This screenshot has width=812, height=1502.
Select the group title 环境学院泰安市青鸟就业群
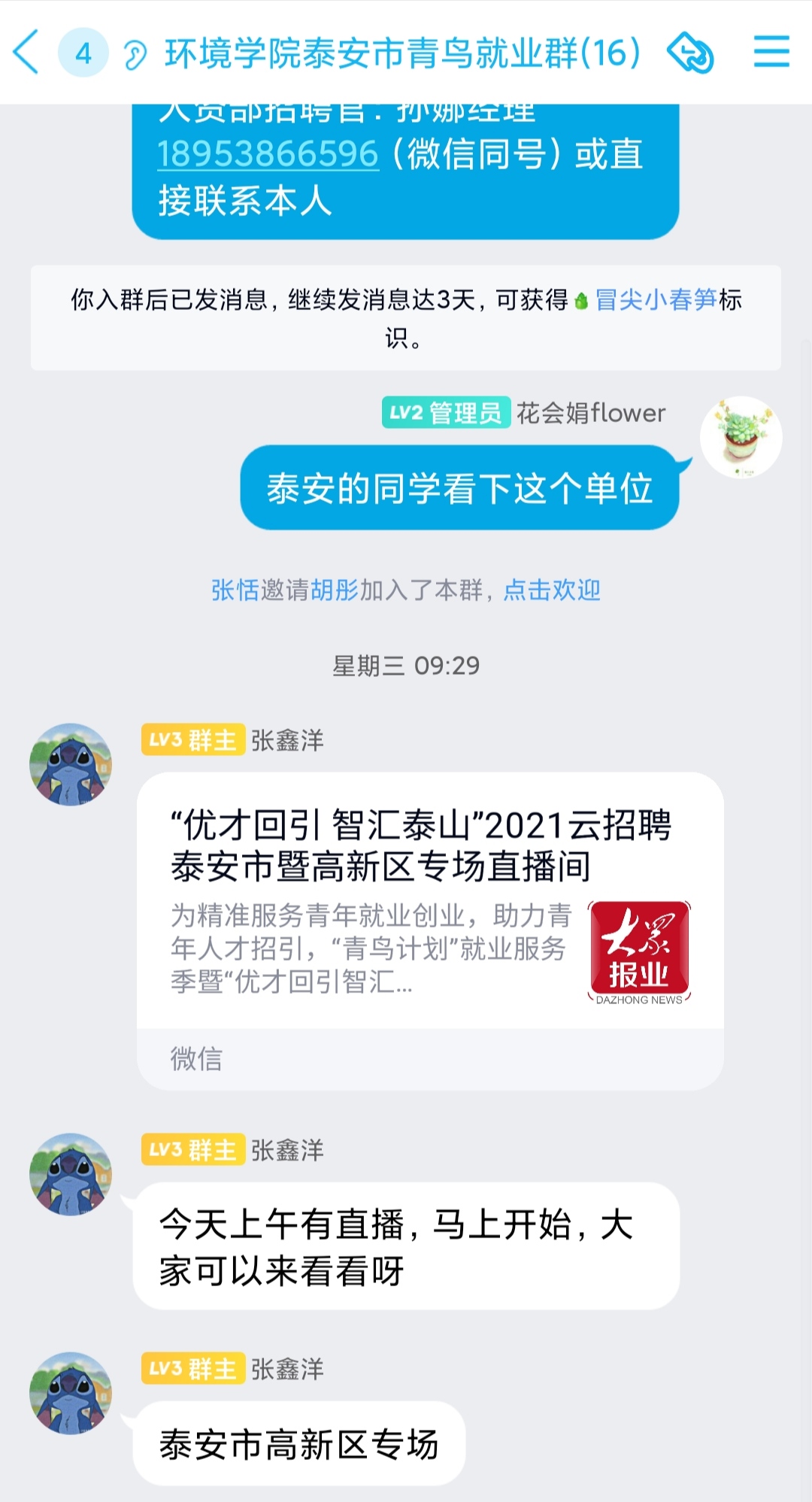click(404, 54)
